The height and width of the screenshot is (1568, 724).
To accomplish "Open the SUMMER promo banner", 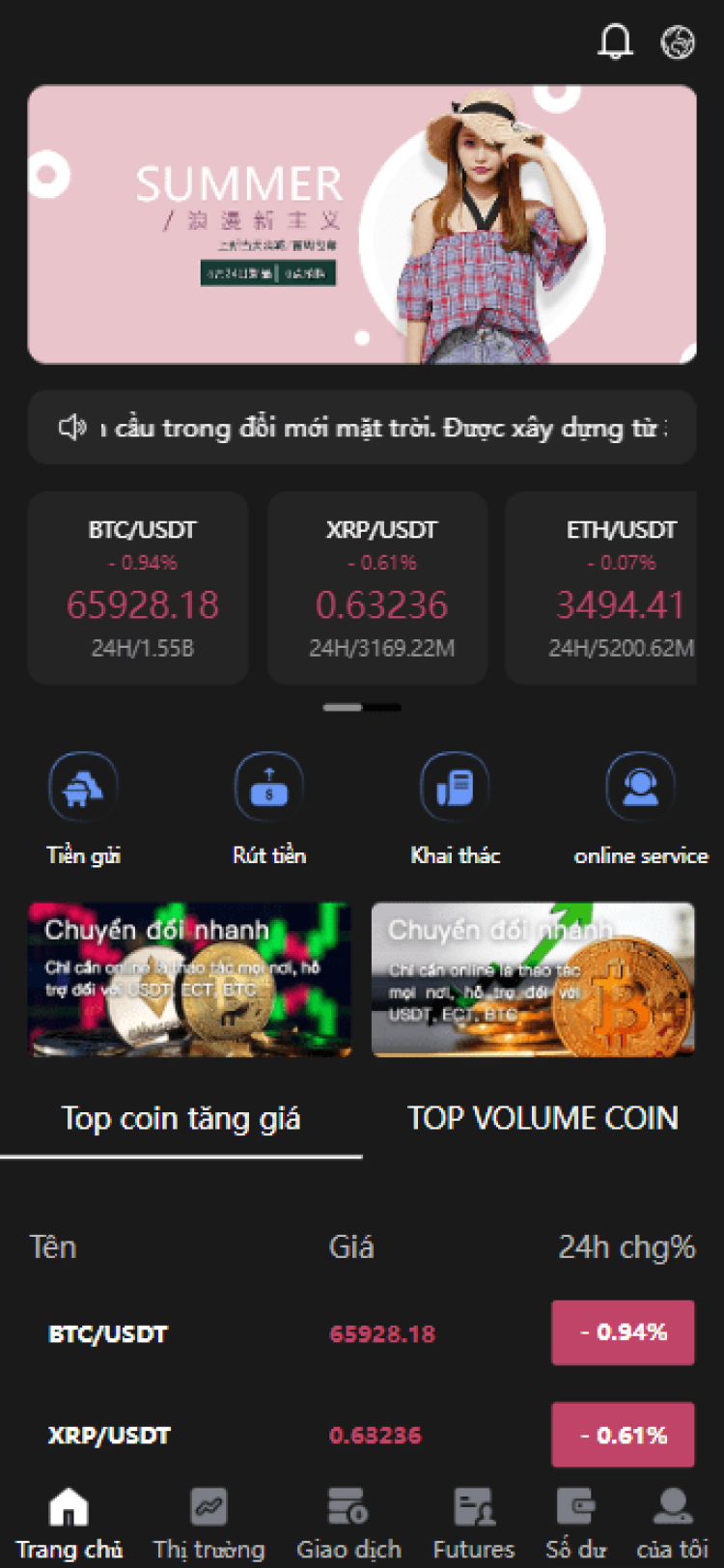I will click(x=362, y=224).
